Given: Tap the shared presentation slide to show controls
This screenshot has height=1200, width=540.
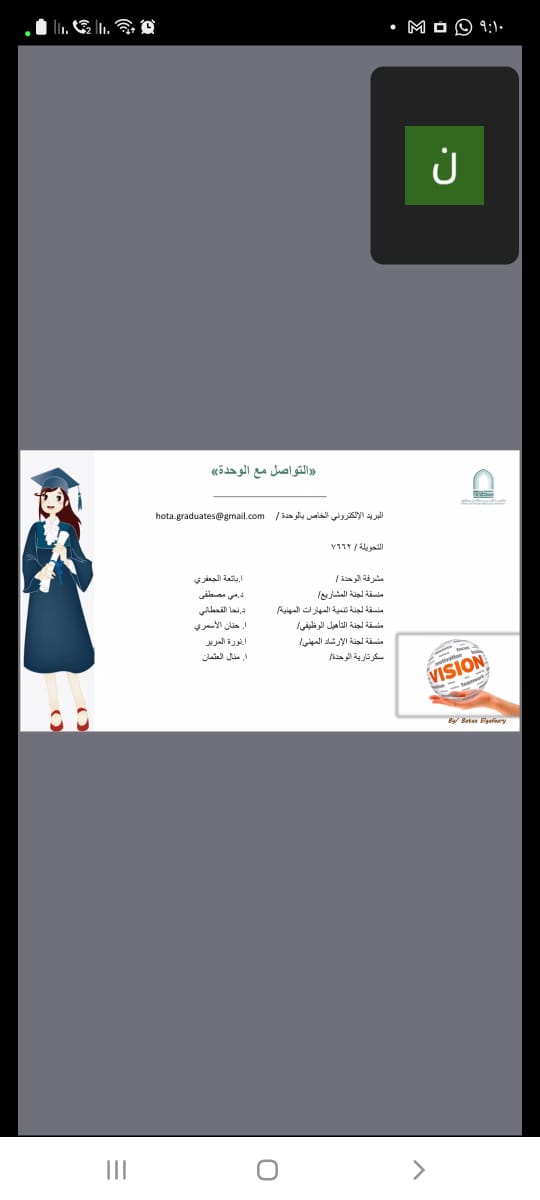Looking at the screenshot, I should pos(270,591).
